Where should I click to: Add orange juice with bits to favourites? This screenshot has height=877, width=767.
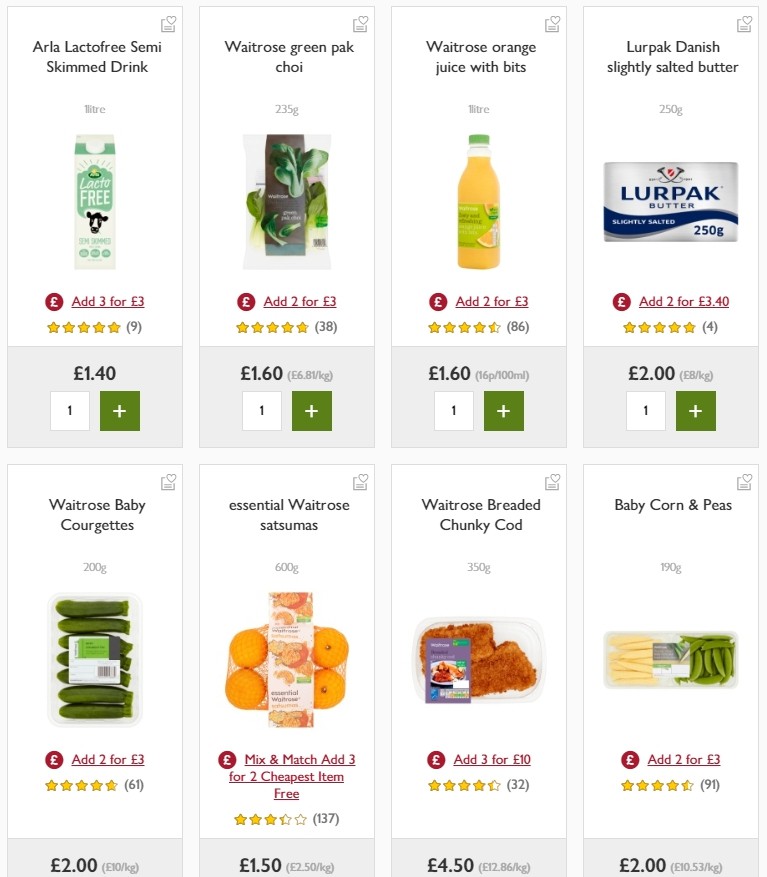click(552, 21)
